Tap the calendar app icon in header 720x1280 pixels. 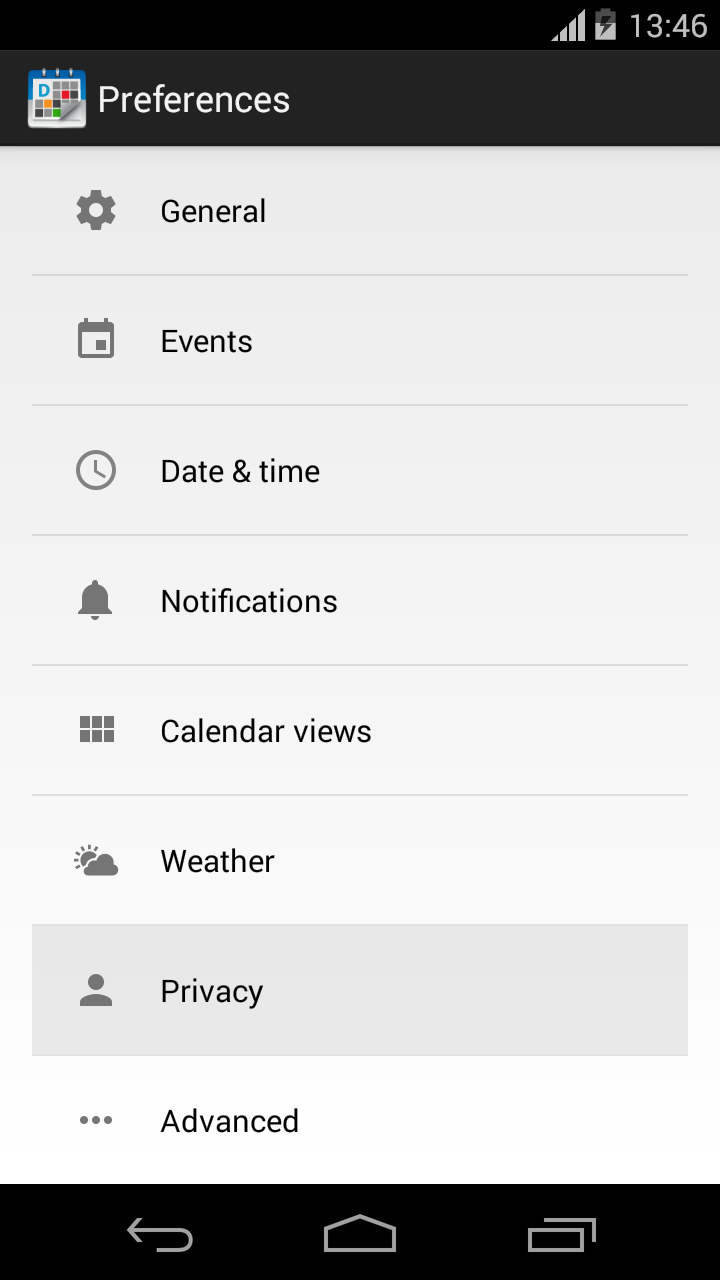pos(57,99)
